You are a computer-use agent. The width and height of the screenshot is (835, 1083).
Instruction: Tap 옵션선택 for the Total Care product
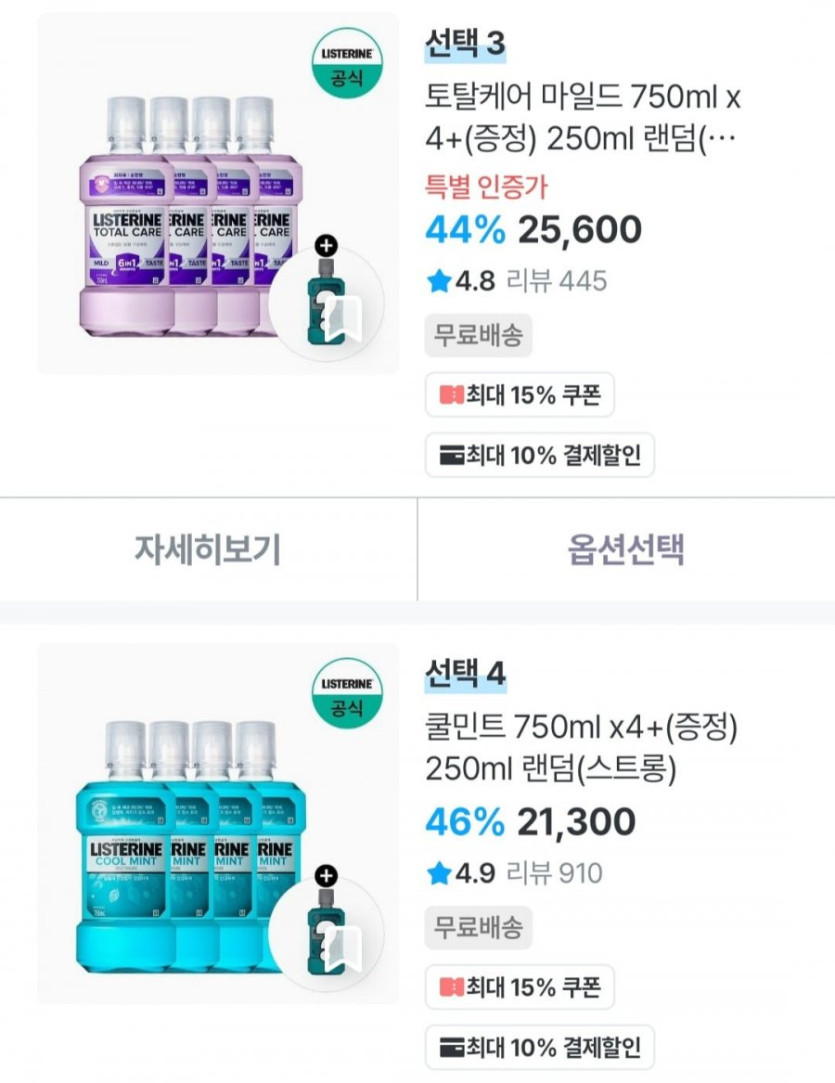coord(626,549)
